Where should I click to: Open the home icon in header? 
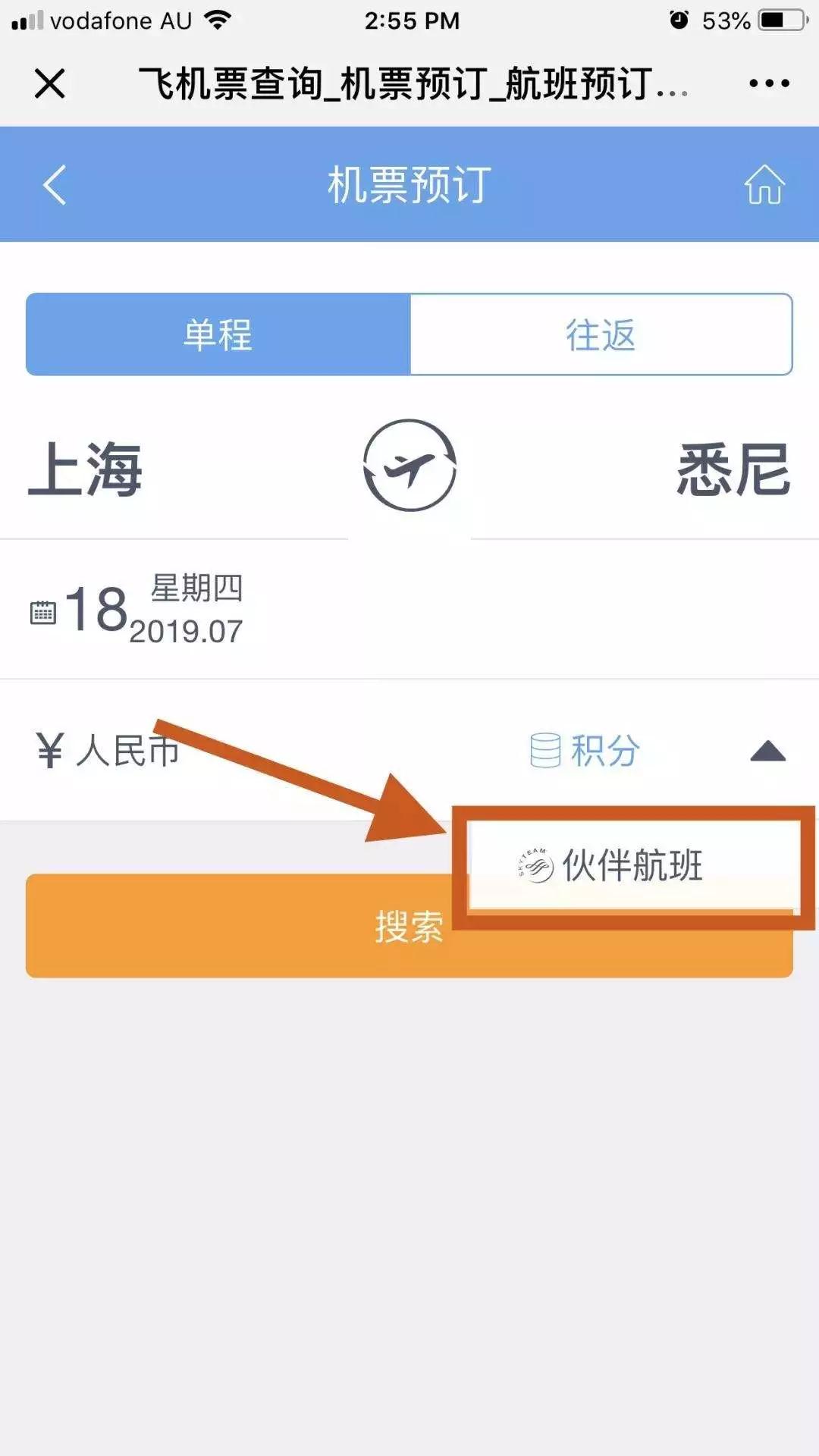(764, 184)
